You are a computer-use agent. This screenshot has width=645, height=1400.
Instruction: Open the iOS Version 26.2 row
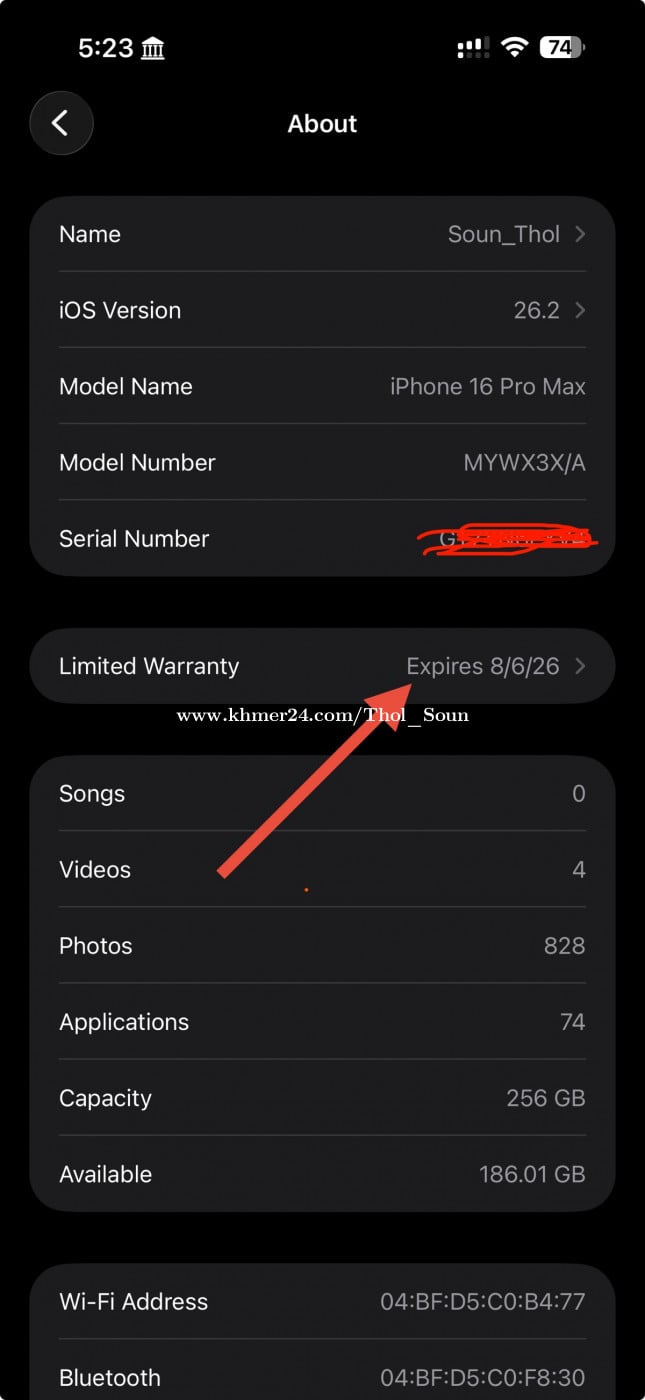(x=322, y=310)
